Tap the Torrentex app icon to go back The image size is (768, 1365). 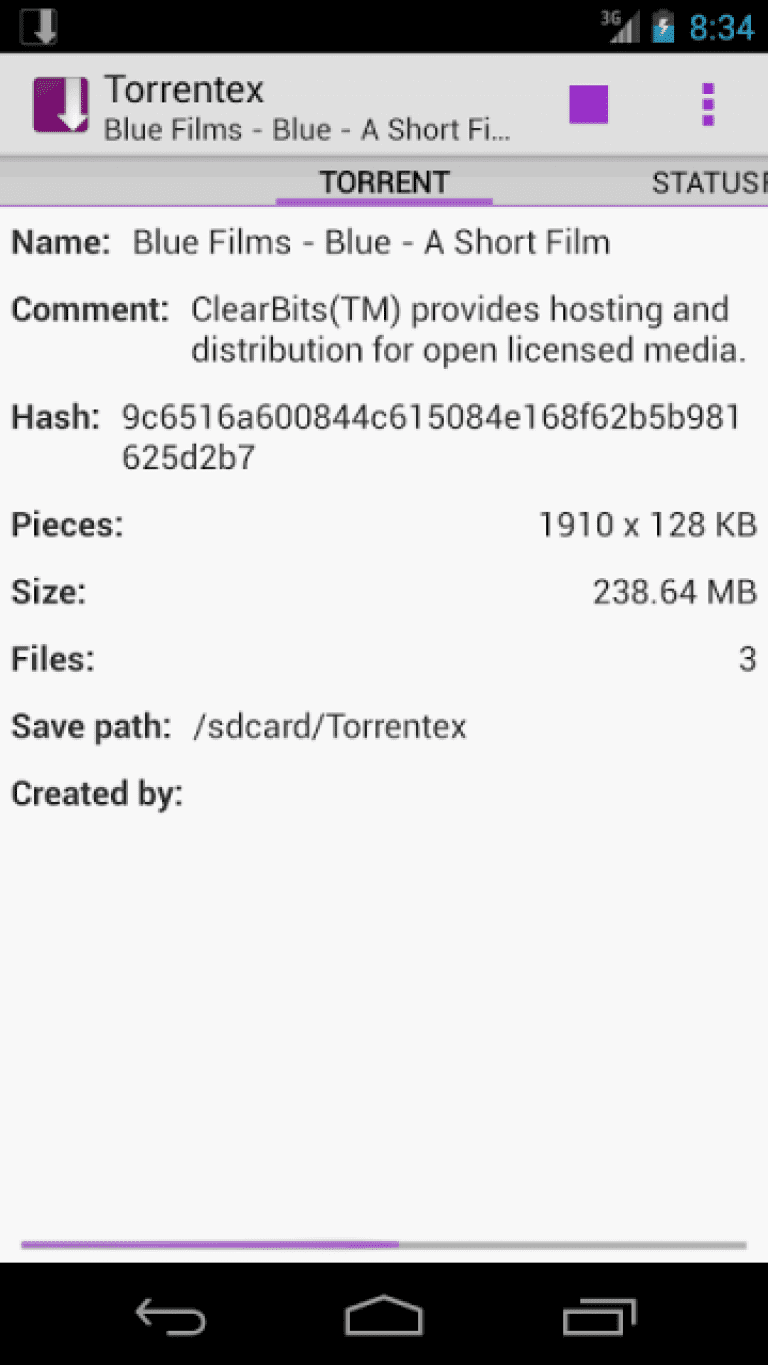(x=61, y=104)
